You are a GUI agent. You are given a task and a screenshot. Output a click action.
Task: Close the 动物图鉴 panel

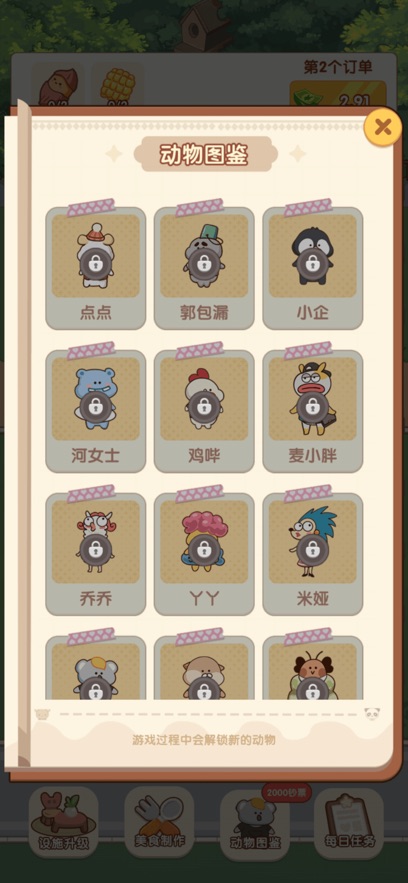click(383, 127)
